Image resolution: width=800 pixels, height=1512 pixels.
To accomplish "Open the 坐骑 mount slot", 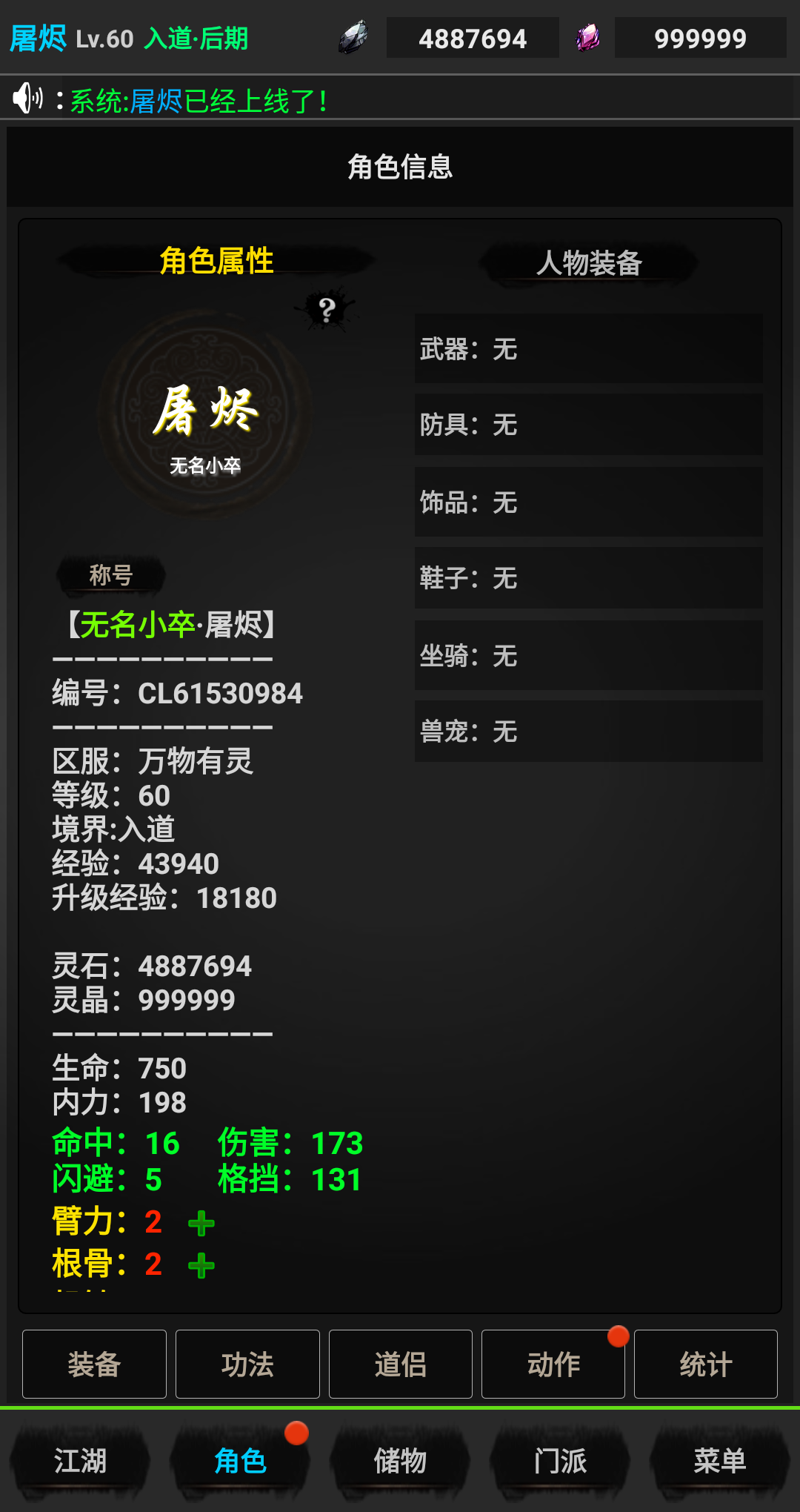I will click(x=588, y=655).
